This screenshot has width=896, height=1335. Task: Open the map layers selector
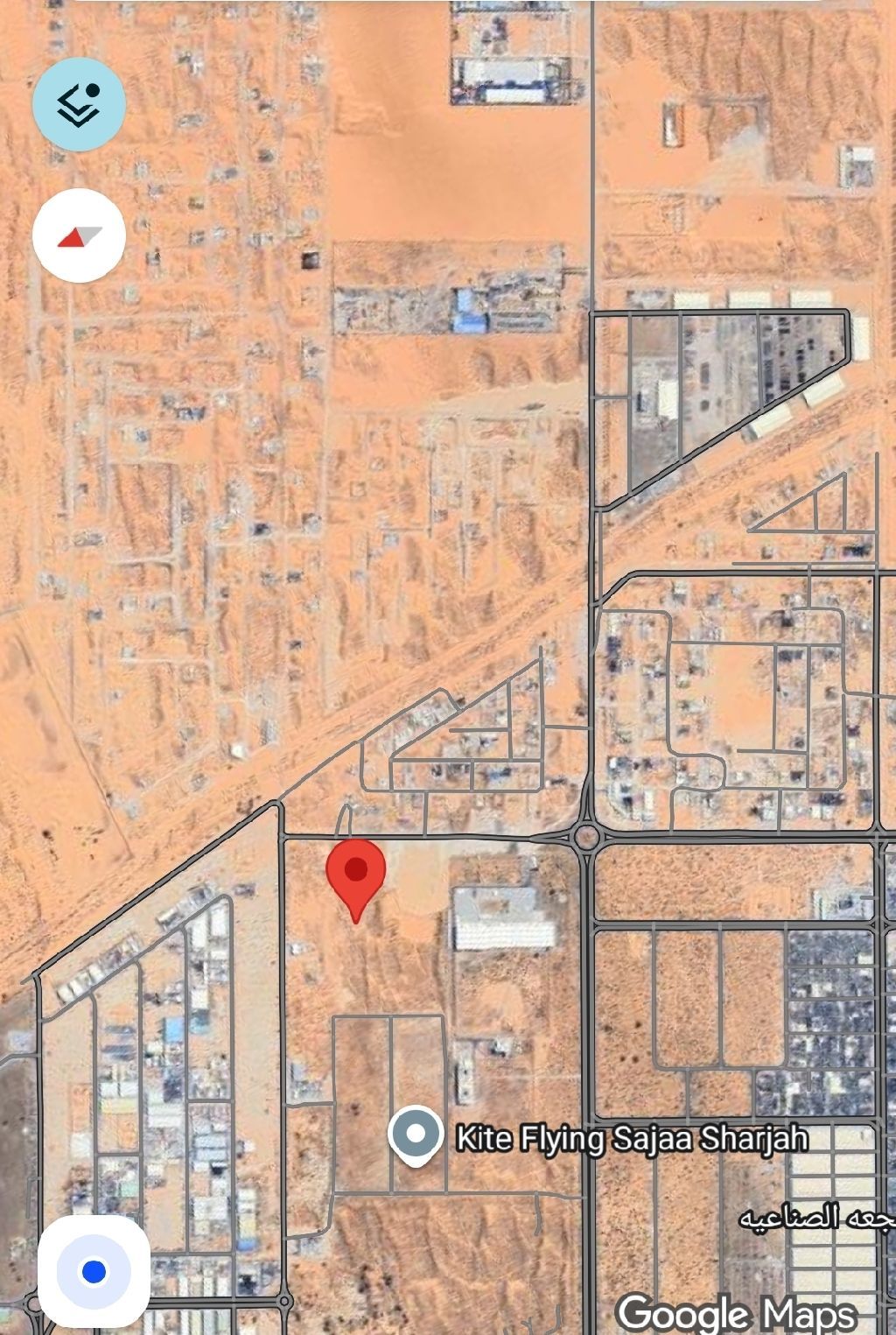[x=79, y=104]
